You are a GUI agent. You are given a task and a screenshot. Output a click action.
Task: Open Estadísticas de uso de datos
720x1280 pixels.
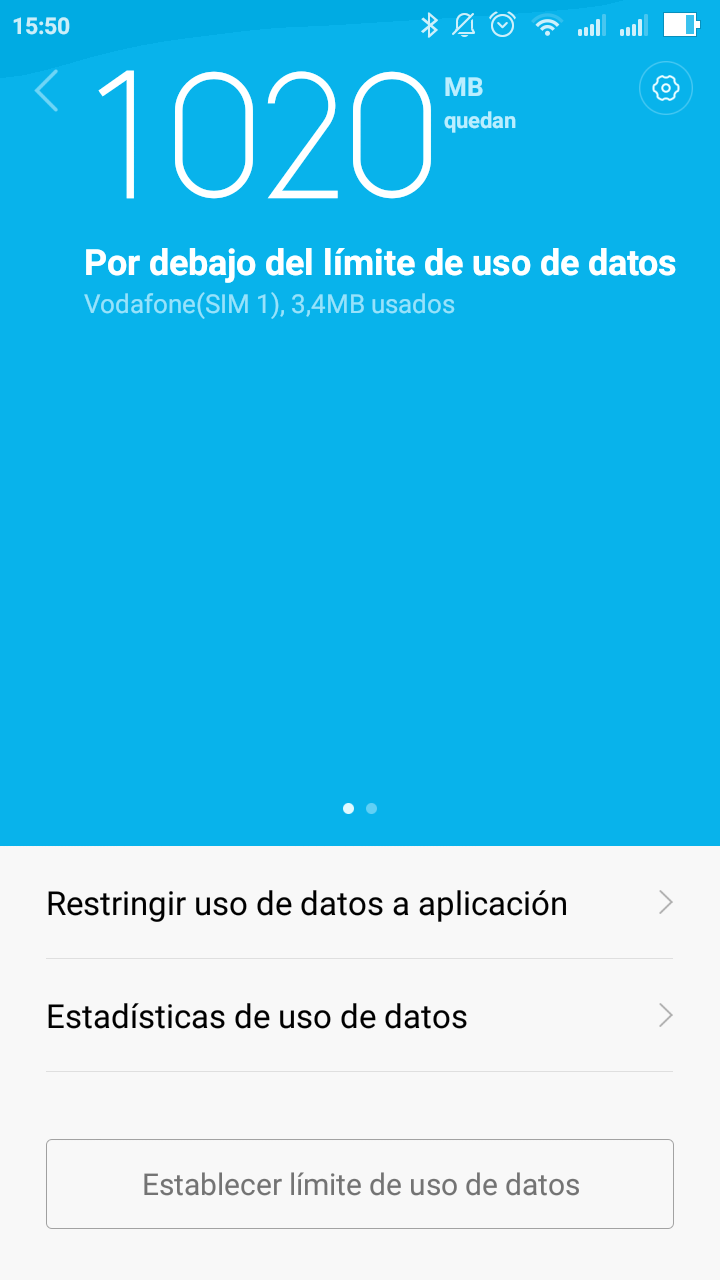click(360, 1016)
